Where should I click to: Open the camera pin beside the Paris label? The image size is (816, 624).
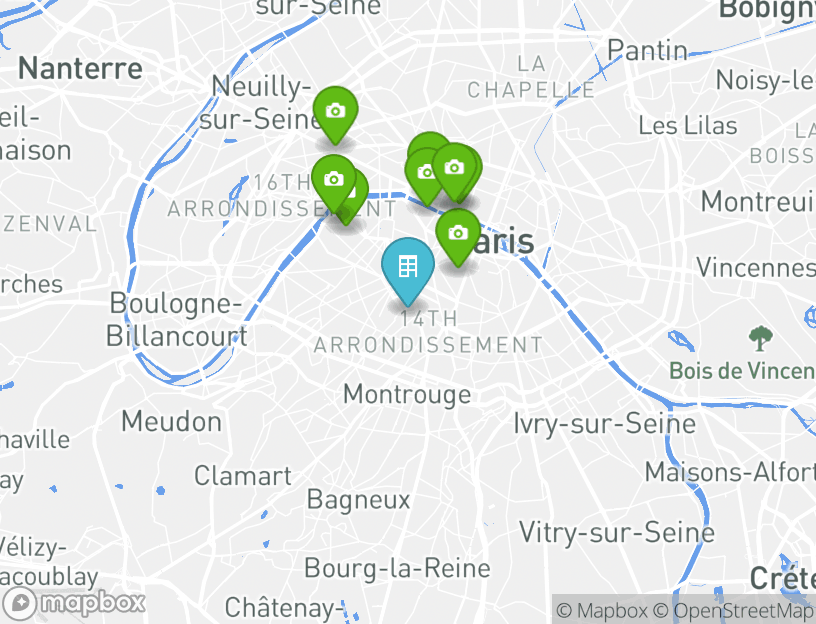tap(458, 233)
